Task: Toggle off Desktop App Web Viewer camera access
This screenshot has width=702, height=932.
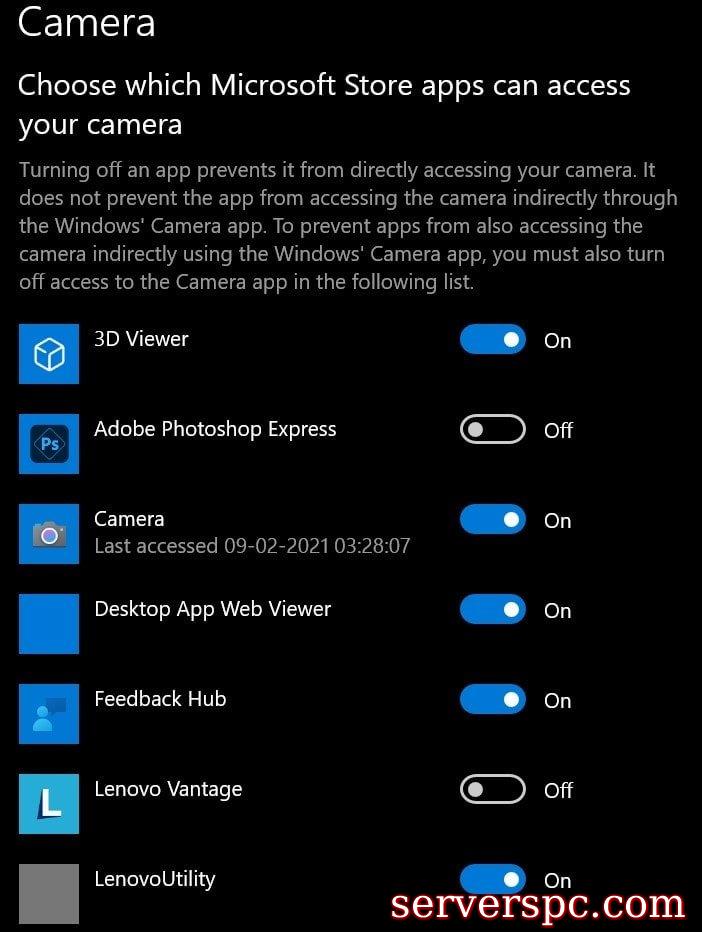Action: pyautogui.click(x=492, y=610)
